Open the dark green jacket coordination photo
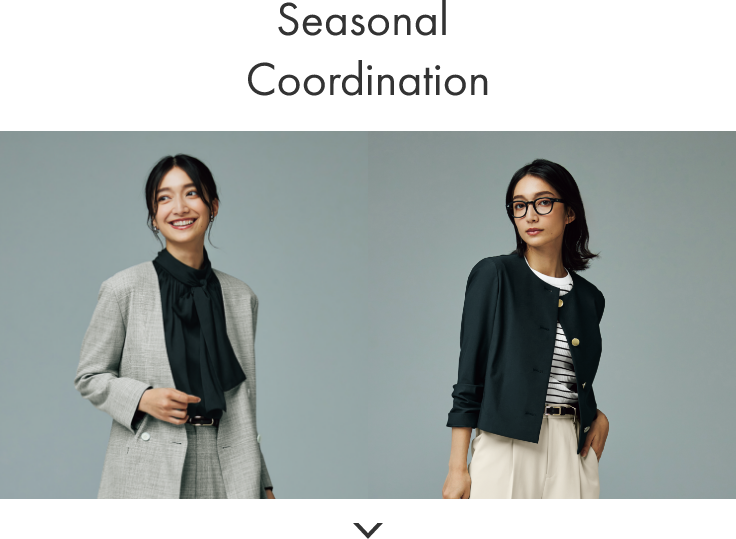736x539 pixels. click(x=551, y=315)
